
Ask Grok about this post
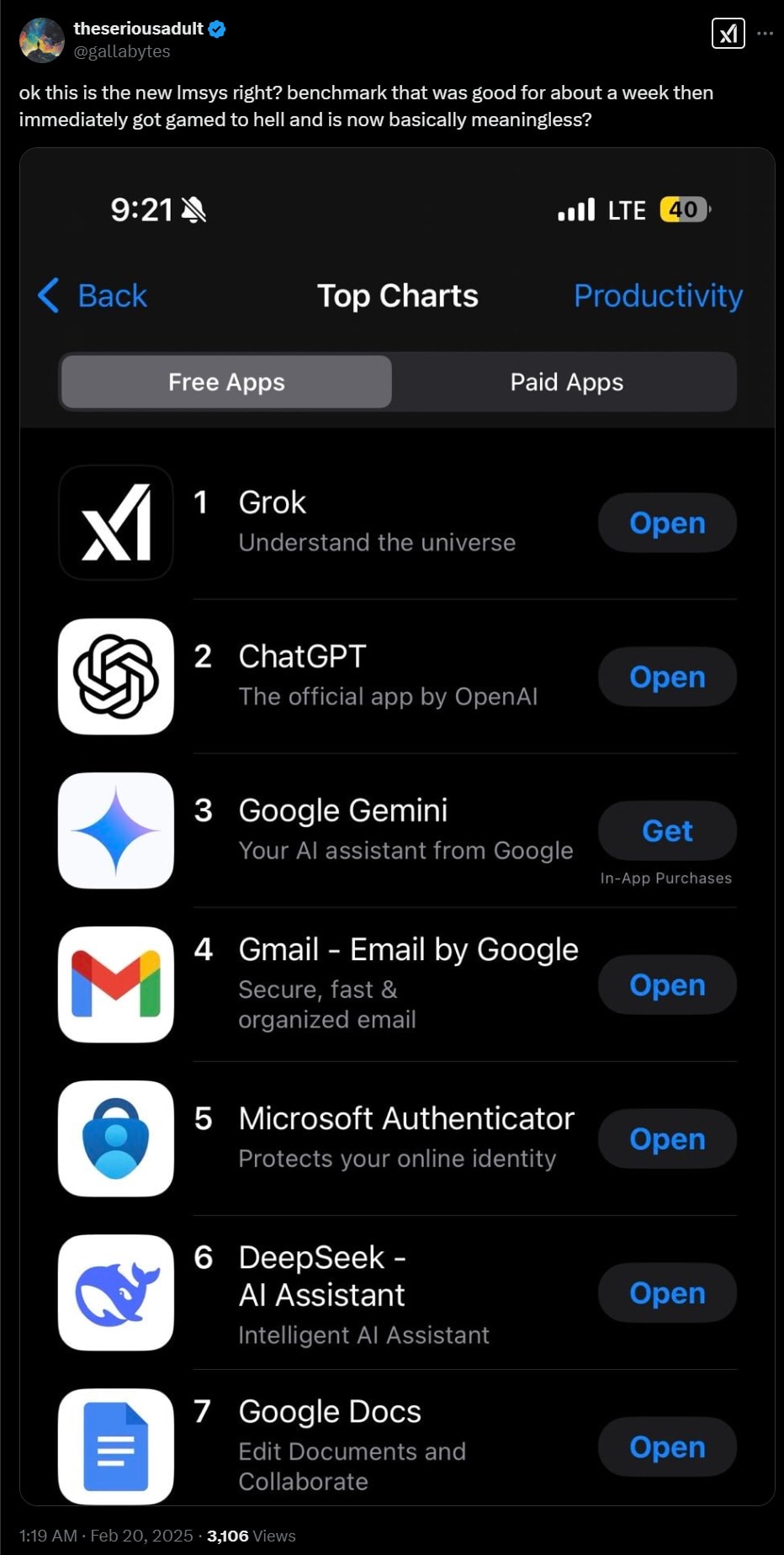pos(728,34)
